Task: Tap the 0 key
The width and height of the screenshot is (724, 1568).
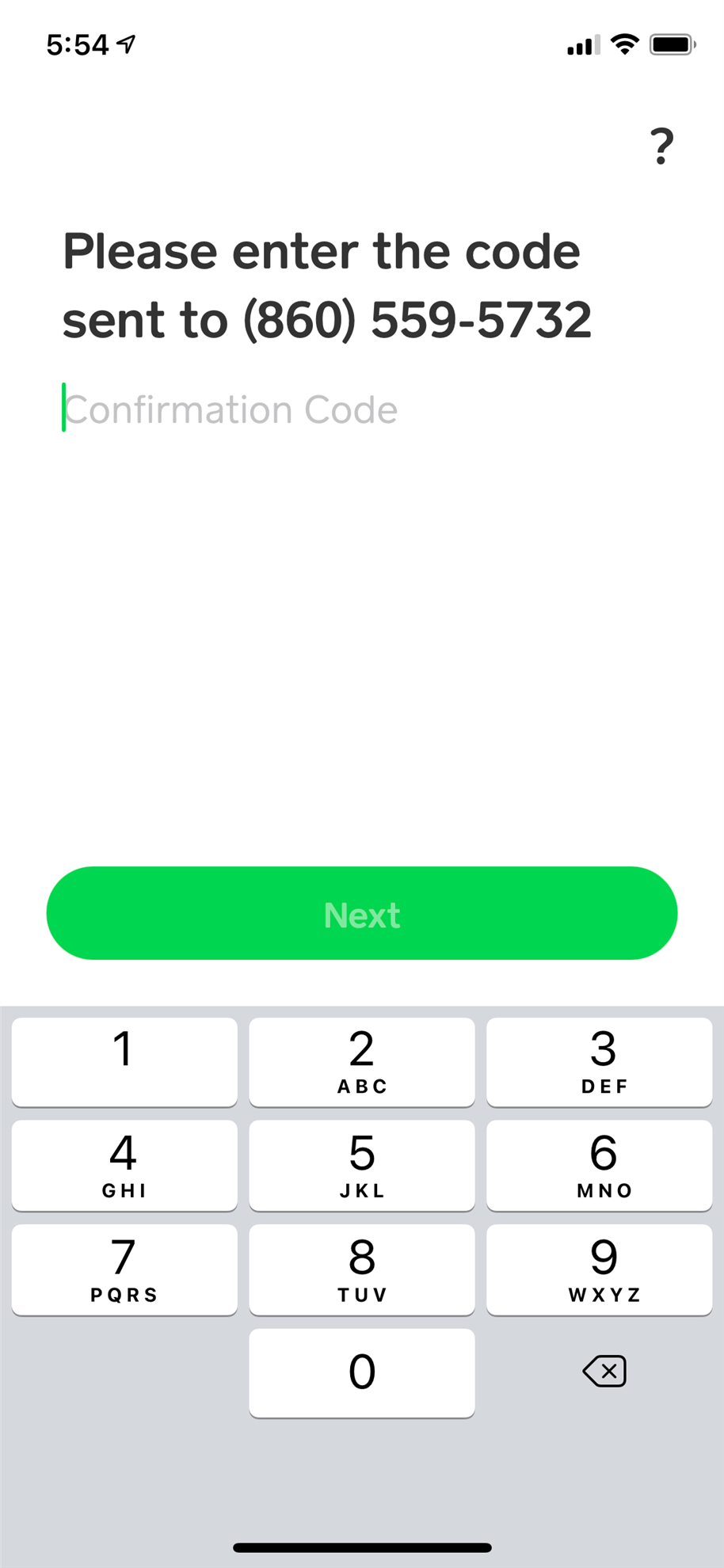Action: point(362,1372)
